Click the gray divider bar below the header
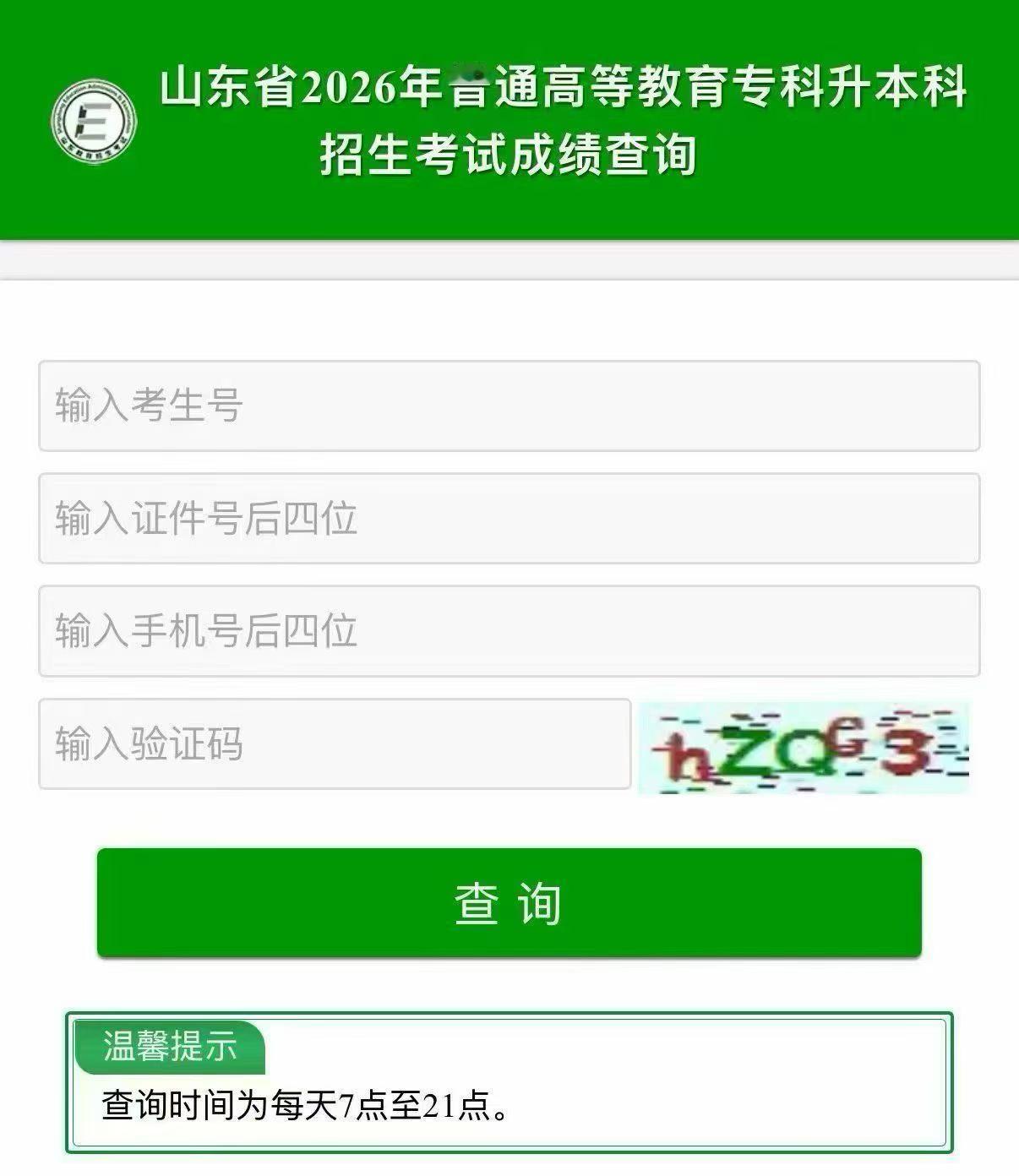This screenshot has height=1176, width=1019. pos(507,264)
